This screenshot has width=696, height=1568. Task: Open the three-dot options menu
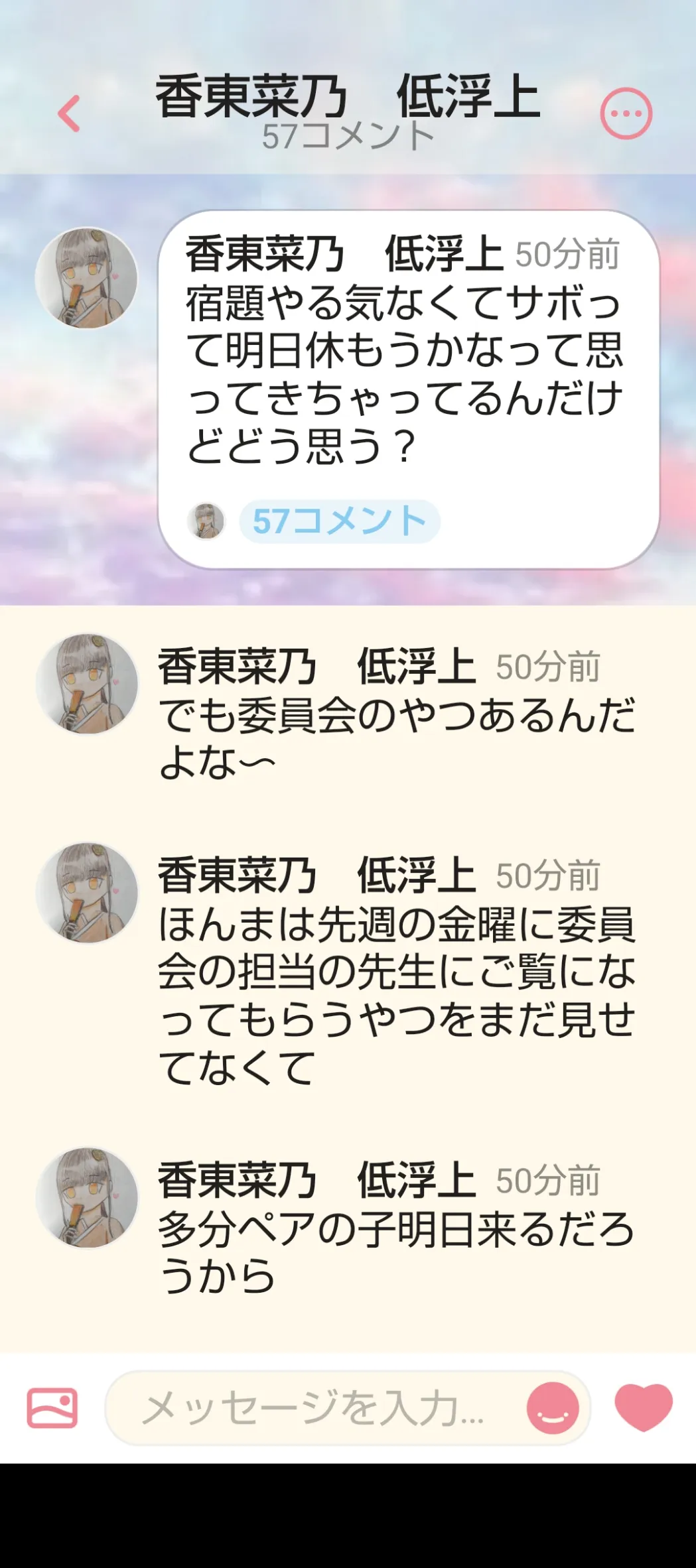pos(626,113)
